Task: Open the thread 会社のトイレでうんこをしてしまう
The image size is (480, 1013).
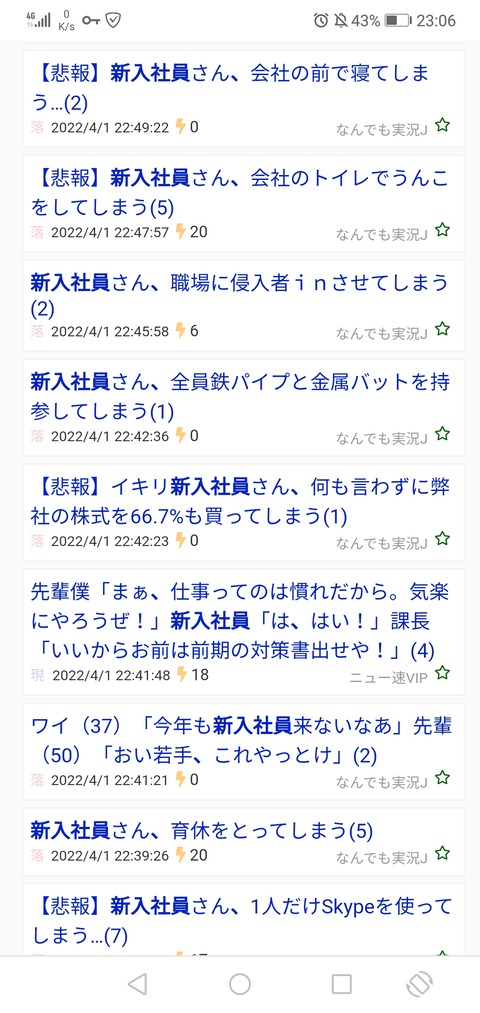Action: point(239,193)
